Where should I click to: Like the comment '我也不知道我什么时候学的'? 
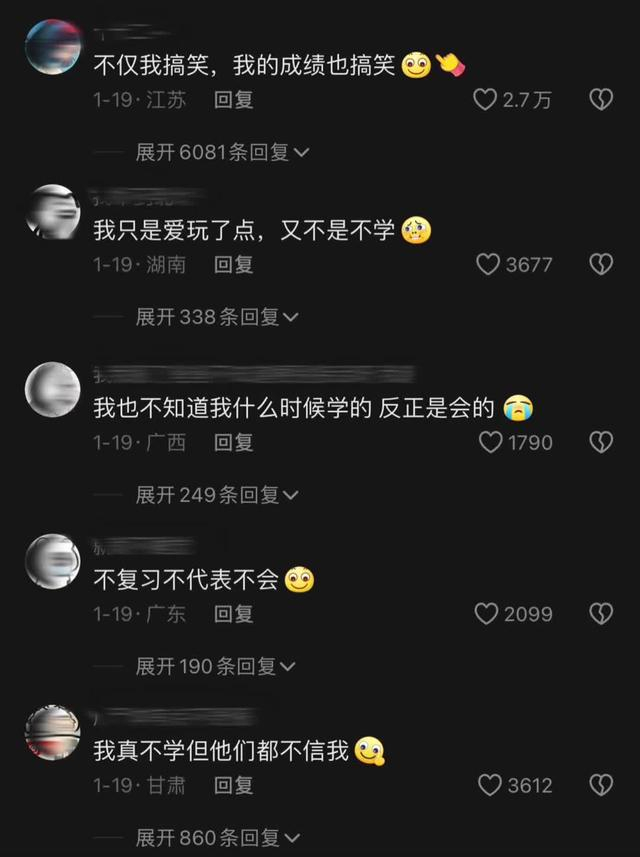click(x=491, y=442)
